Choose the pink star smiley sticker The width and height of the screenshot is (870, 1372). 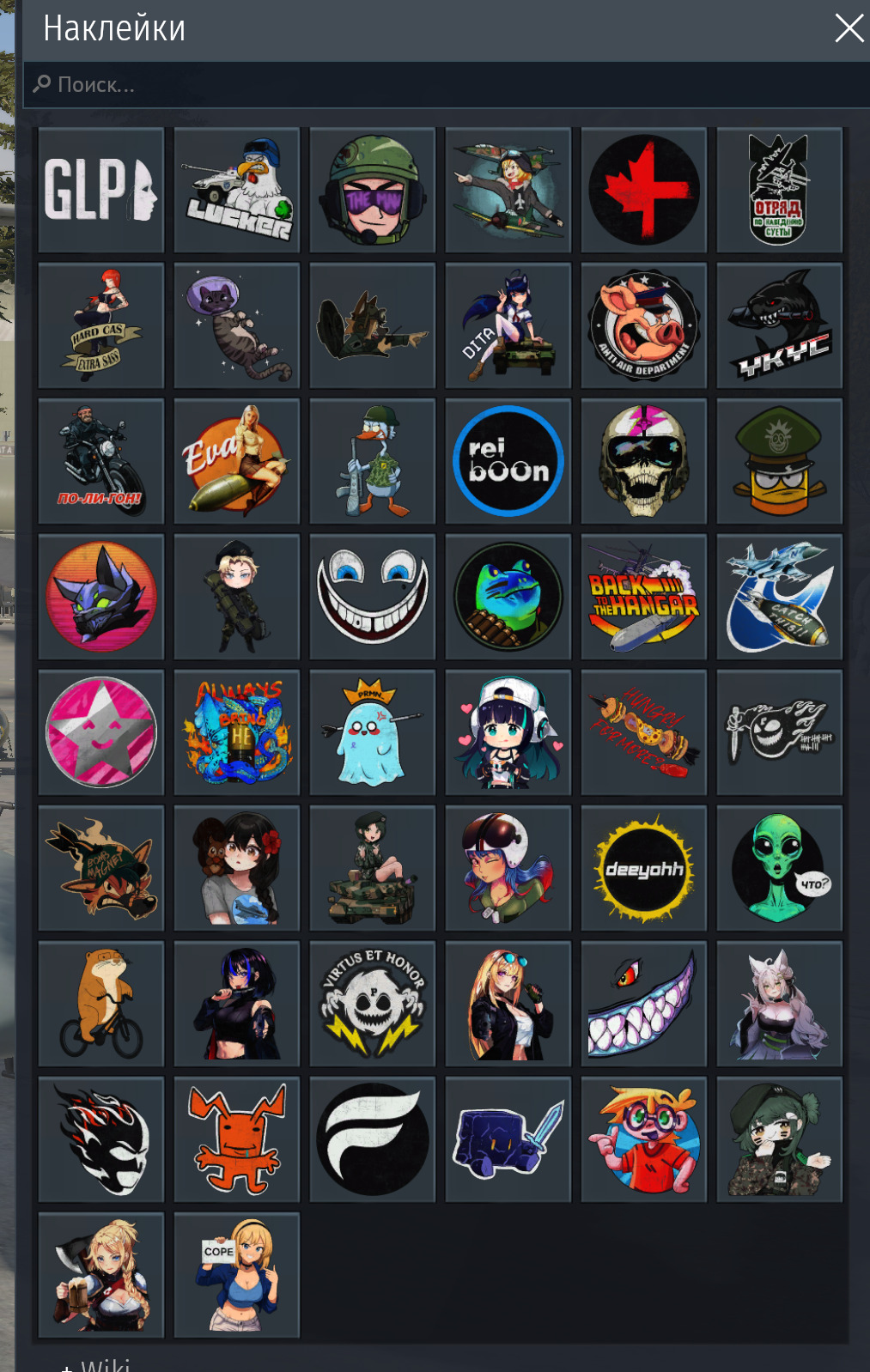tap(101, 732)
